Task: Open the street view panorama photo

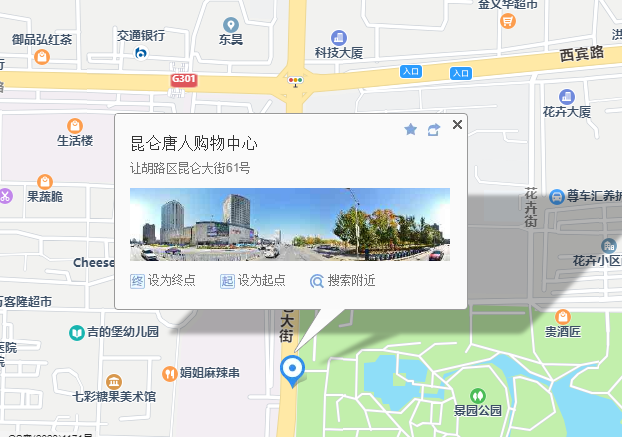Action: [x=290, y=225]
